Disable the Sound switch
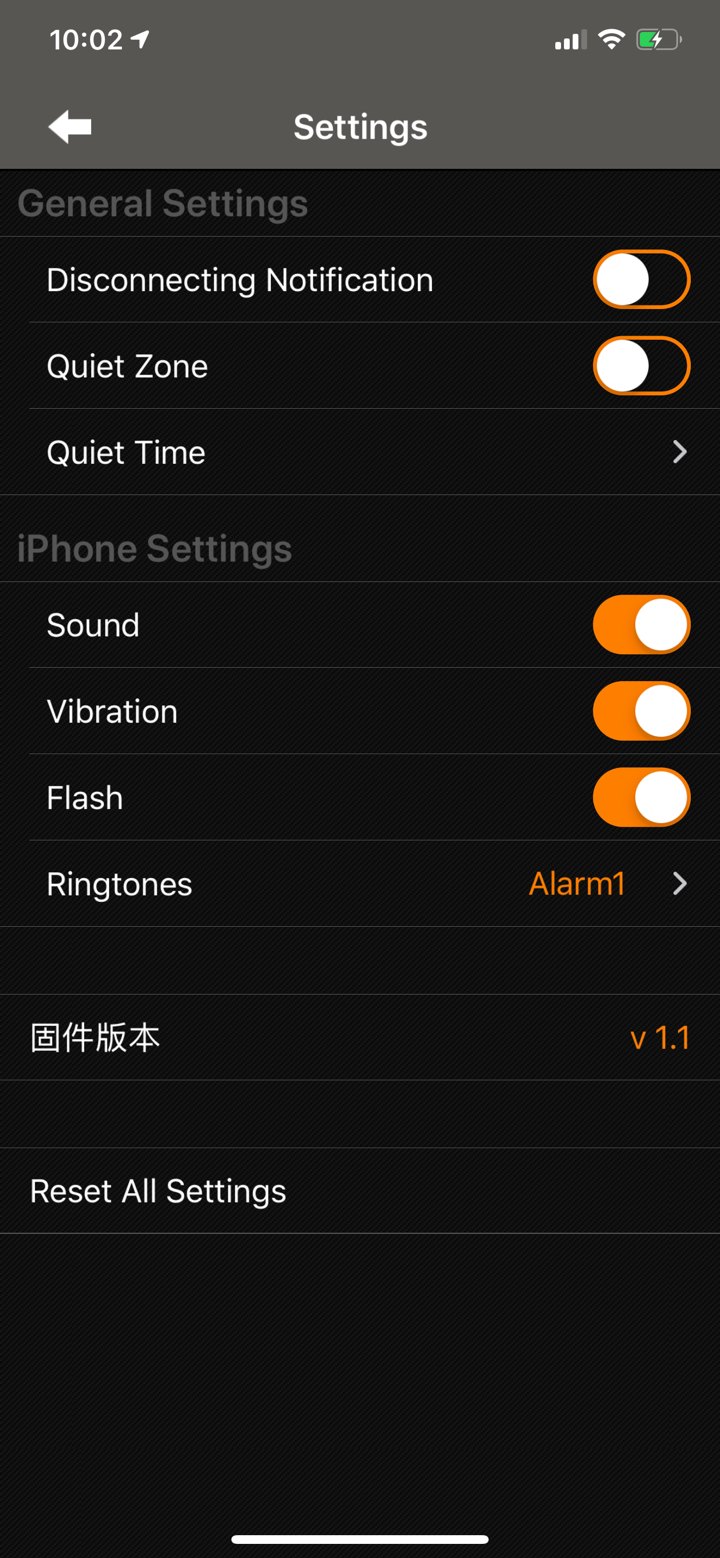 pos(641,624)
